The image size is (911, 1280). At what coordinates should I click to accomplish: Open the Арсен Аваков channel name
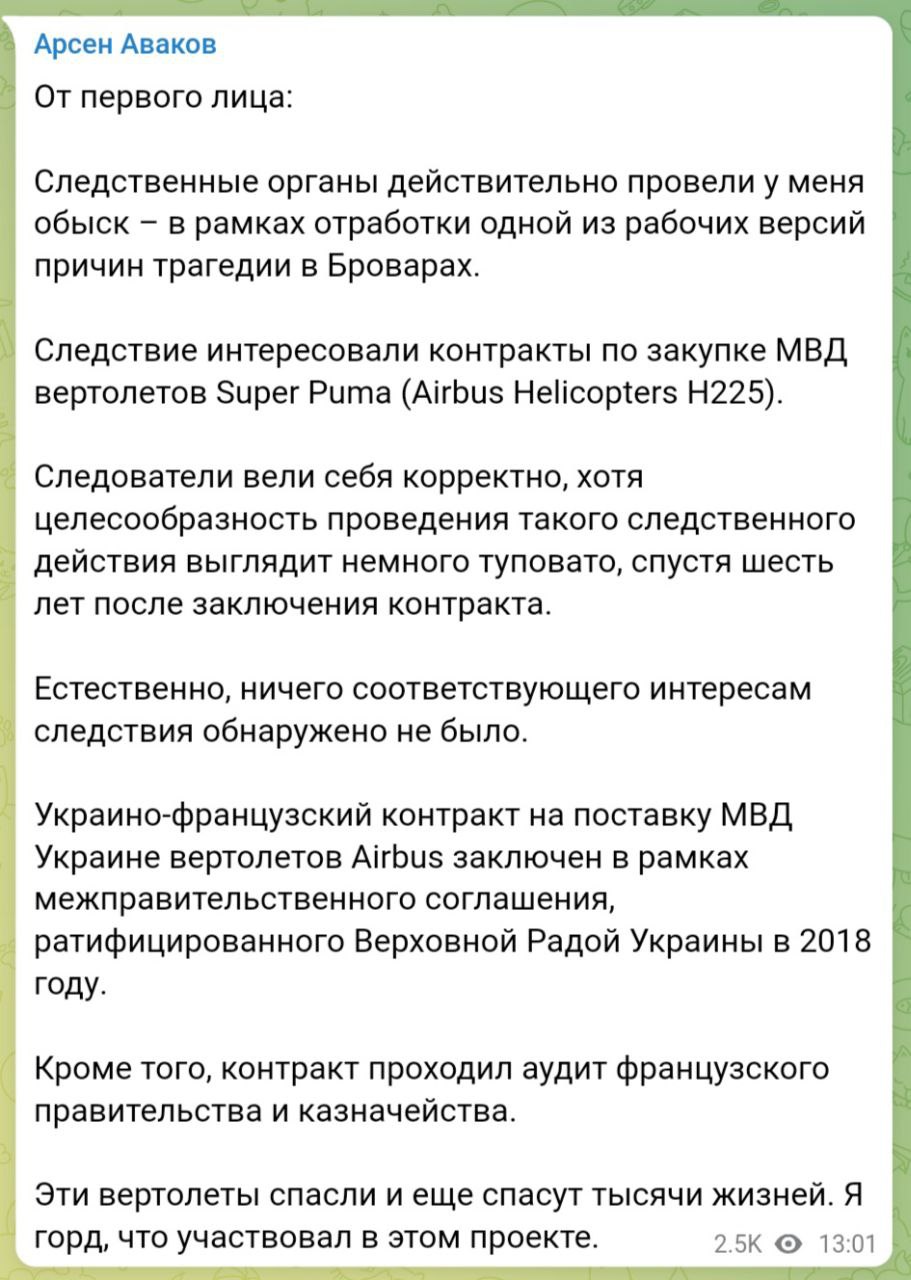click(125, 46)
